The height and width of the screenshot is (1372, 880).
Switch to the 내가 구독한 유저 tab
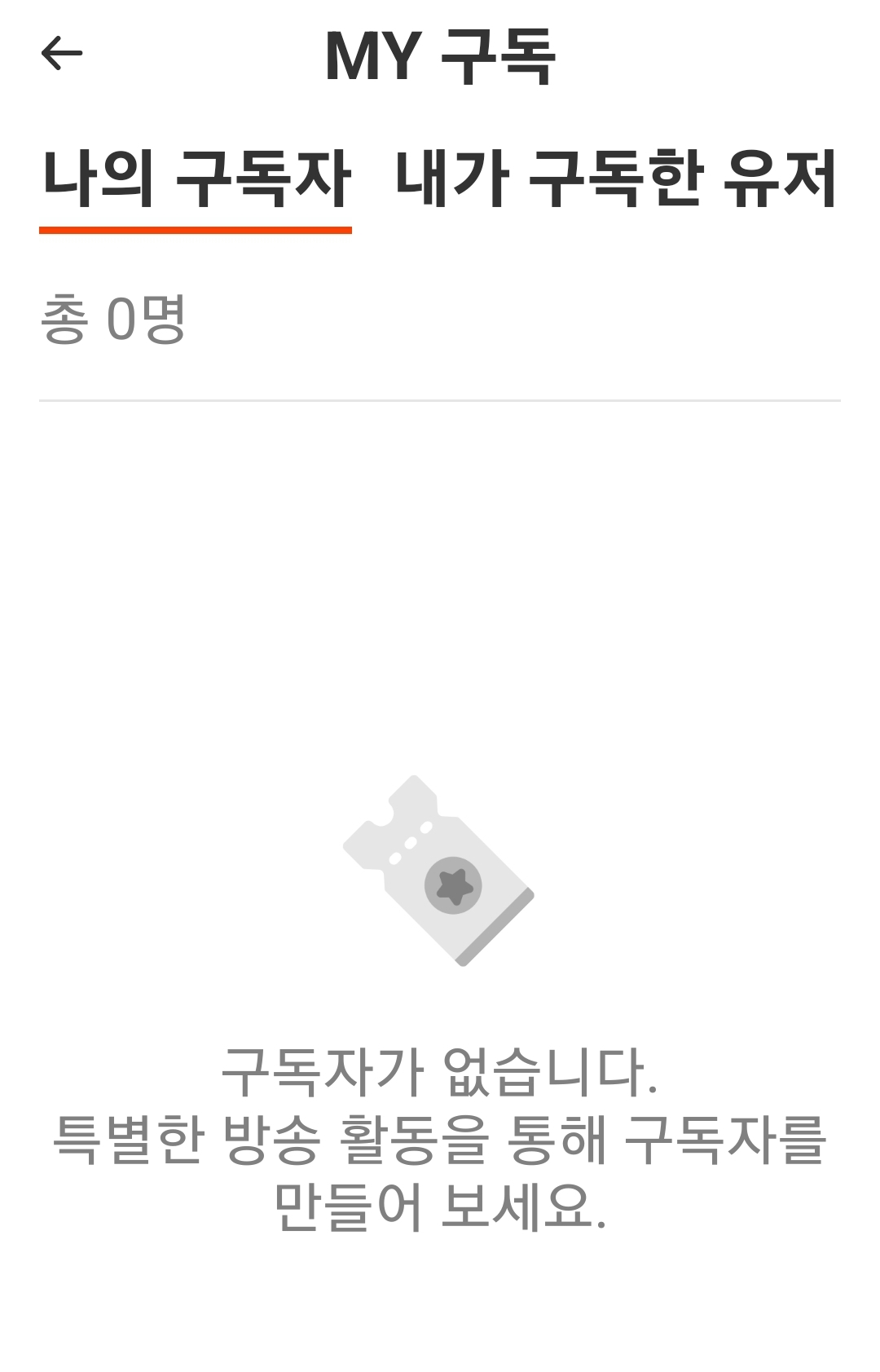tap(616, 180)
